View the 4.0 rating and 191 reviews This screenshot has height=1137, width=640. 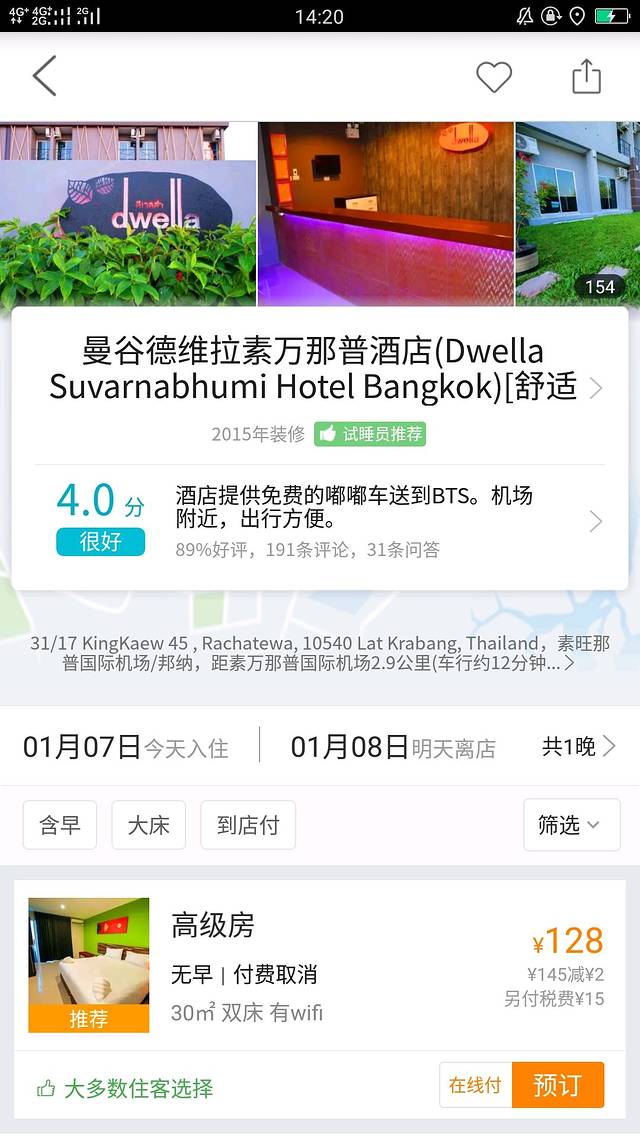[x=320, y=519]
